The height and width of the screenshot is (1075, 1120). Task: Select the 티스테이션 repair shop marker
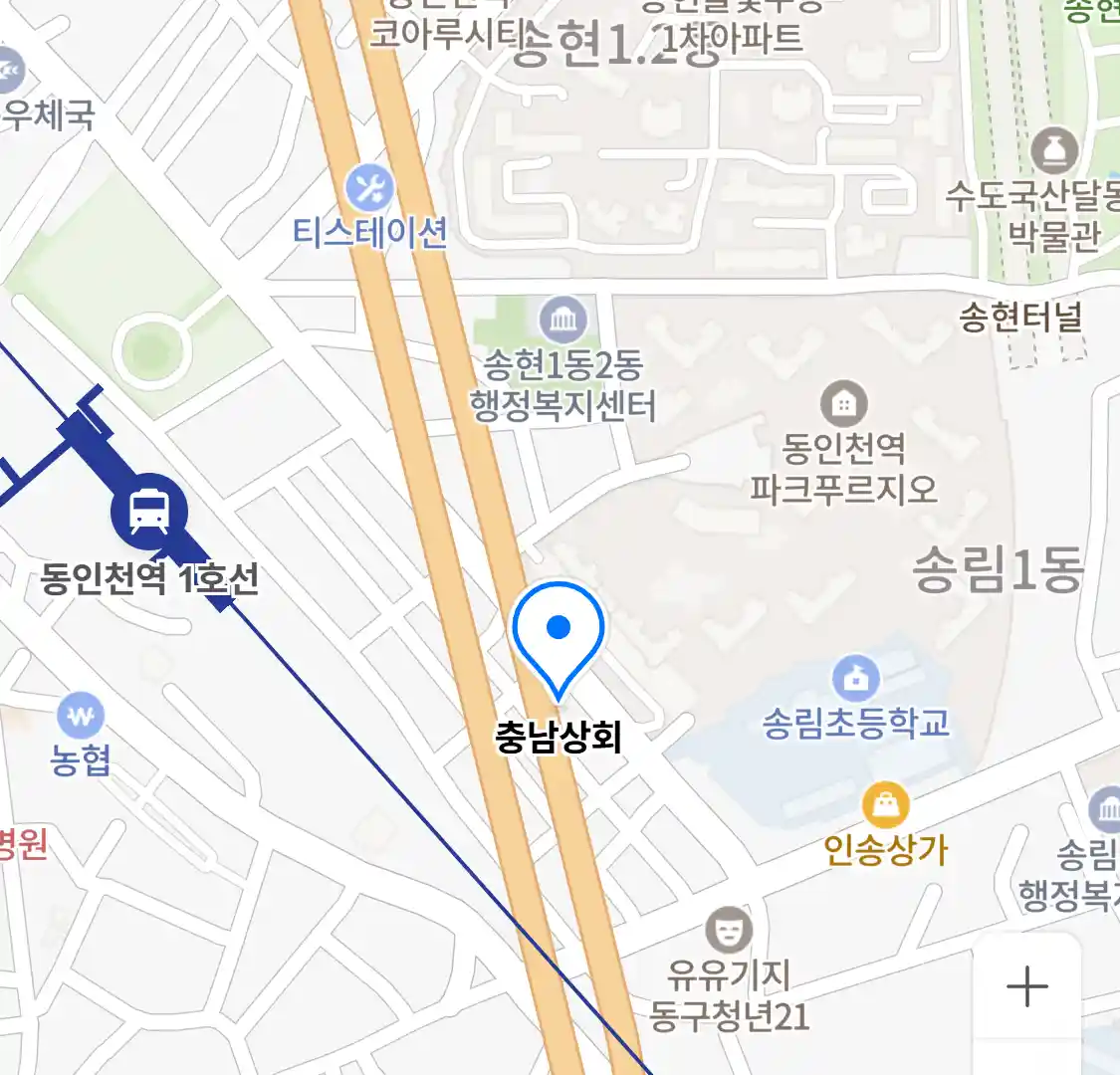369,187
